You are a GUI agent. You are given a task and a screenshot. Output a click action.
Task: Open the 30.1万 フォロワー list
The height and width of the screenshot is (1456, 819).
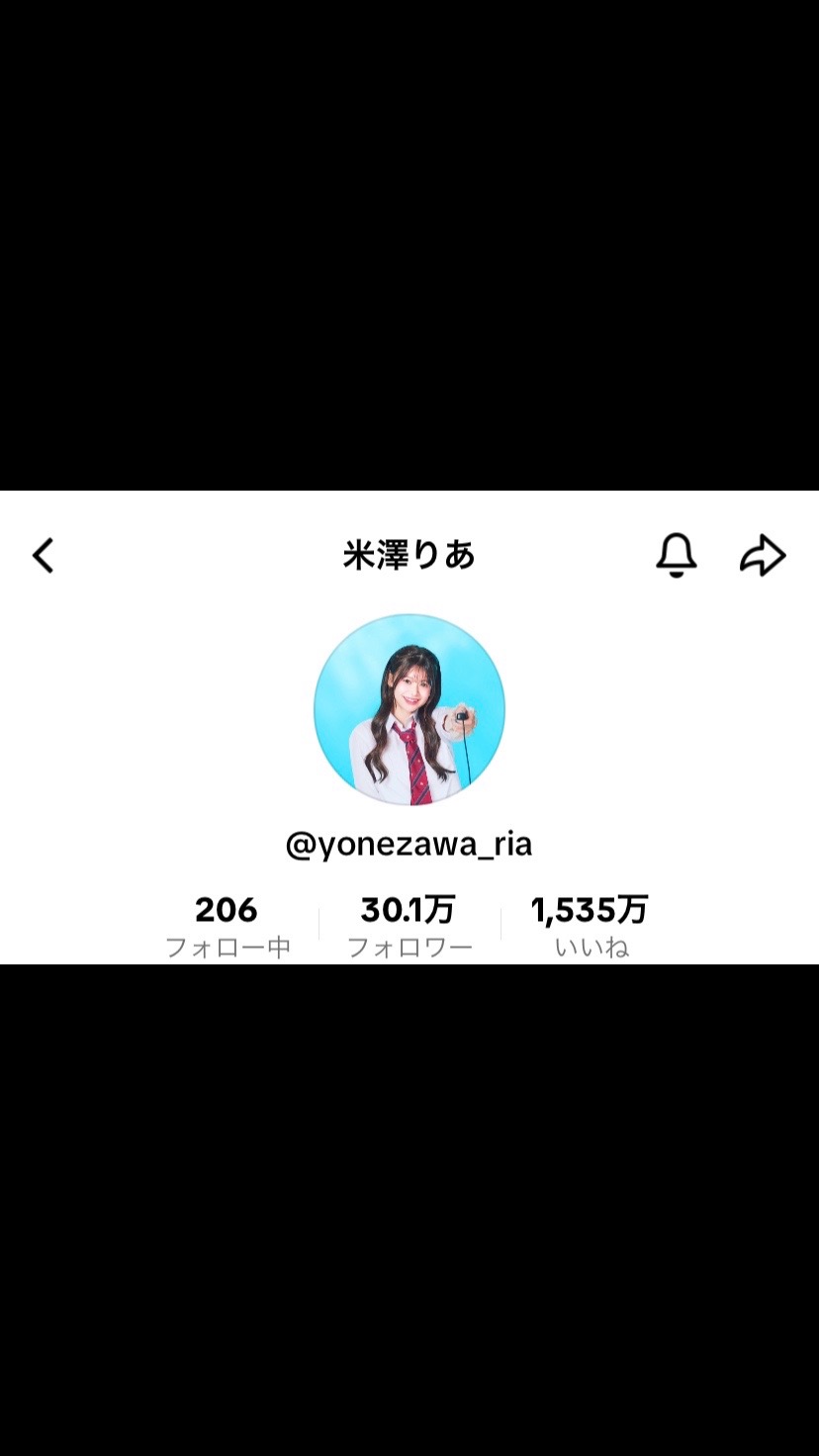[409, 926]
